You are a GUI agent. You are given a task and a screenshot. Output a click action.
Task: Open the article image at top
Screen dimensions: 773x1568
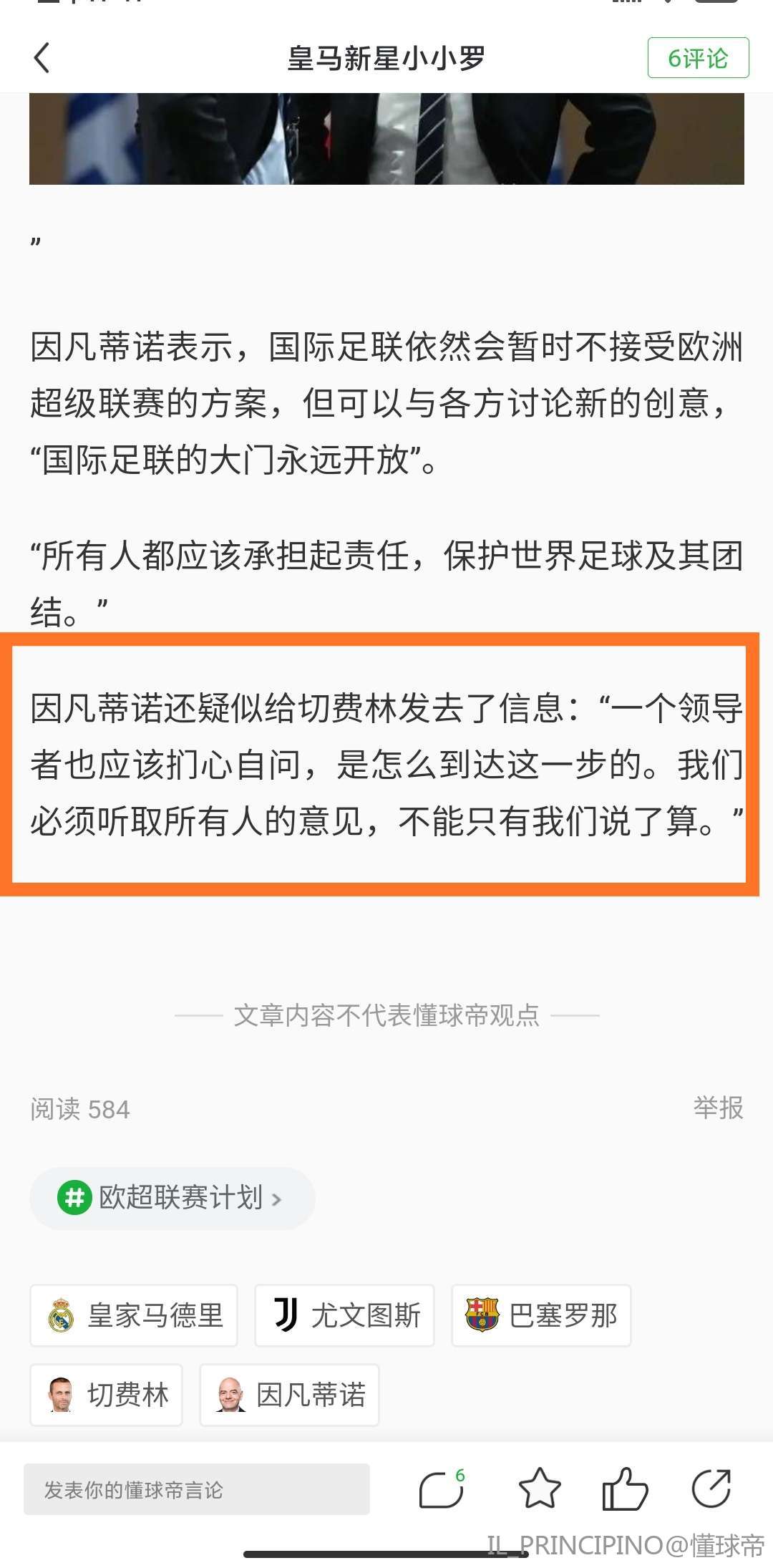(x=386, y=139)
